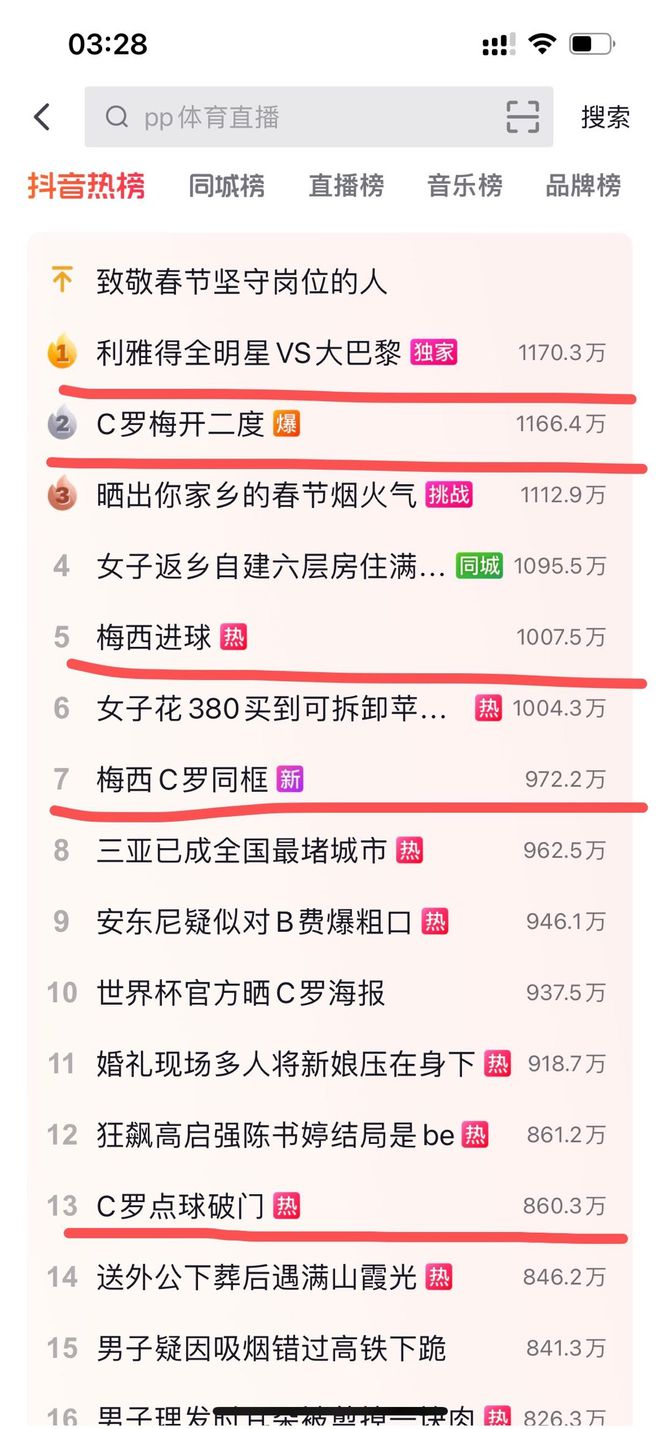Image resolution: width=660 pixels, height=1429 pixels.
Task: Open topic 利雅得全明星VS大巴黎
Action: click(248, 352)
